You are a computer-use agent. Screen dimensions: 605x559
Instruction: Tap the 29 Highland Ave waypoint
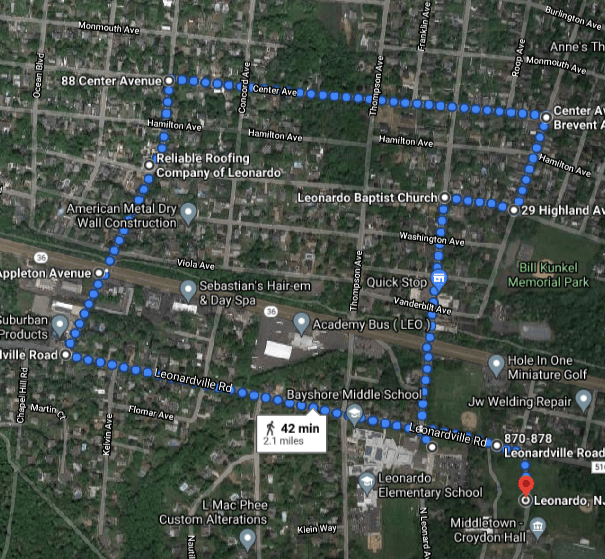click(x=513, y=211)
